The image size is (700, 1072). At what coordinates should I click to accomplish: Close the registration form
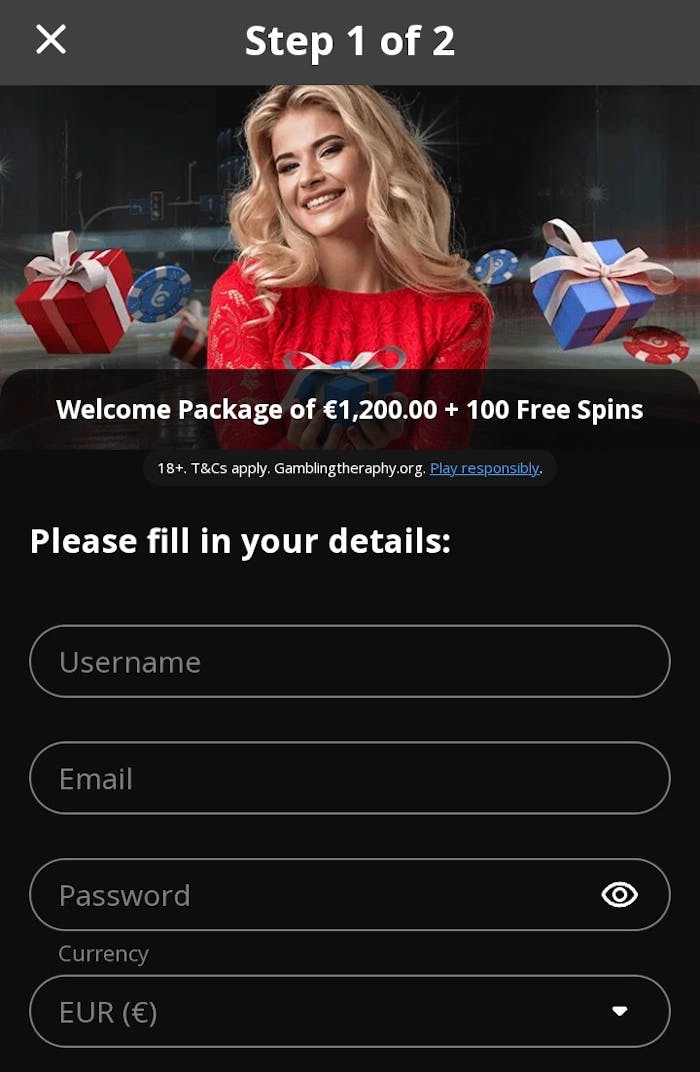[50, 40]
